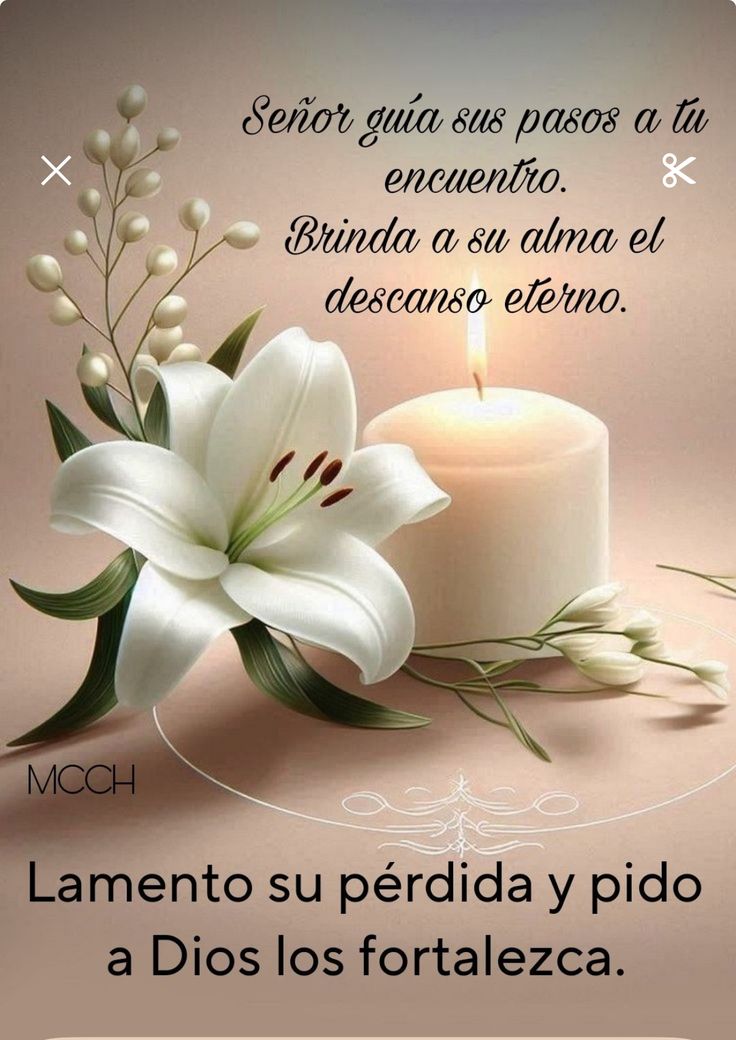Close the full-screen image view
This screenshot has height=1040, width=736.
click(x=56, y=171)
